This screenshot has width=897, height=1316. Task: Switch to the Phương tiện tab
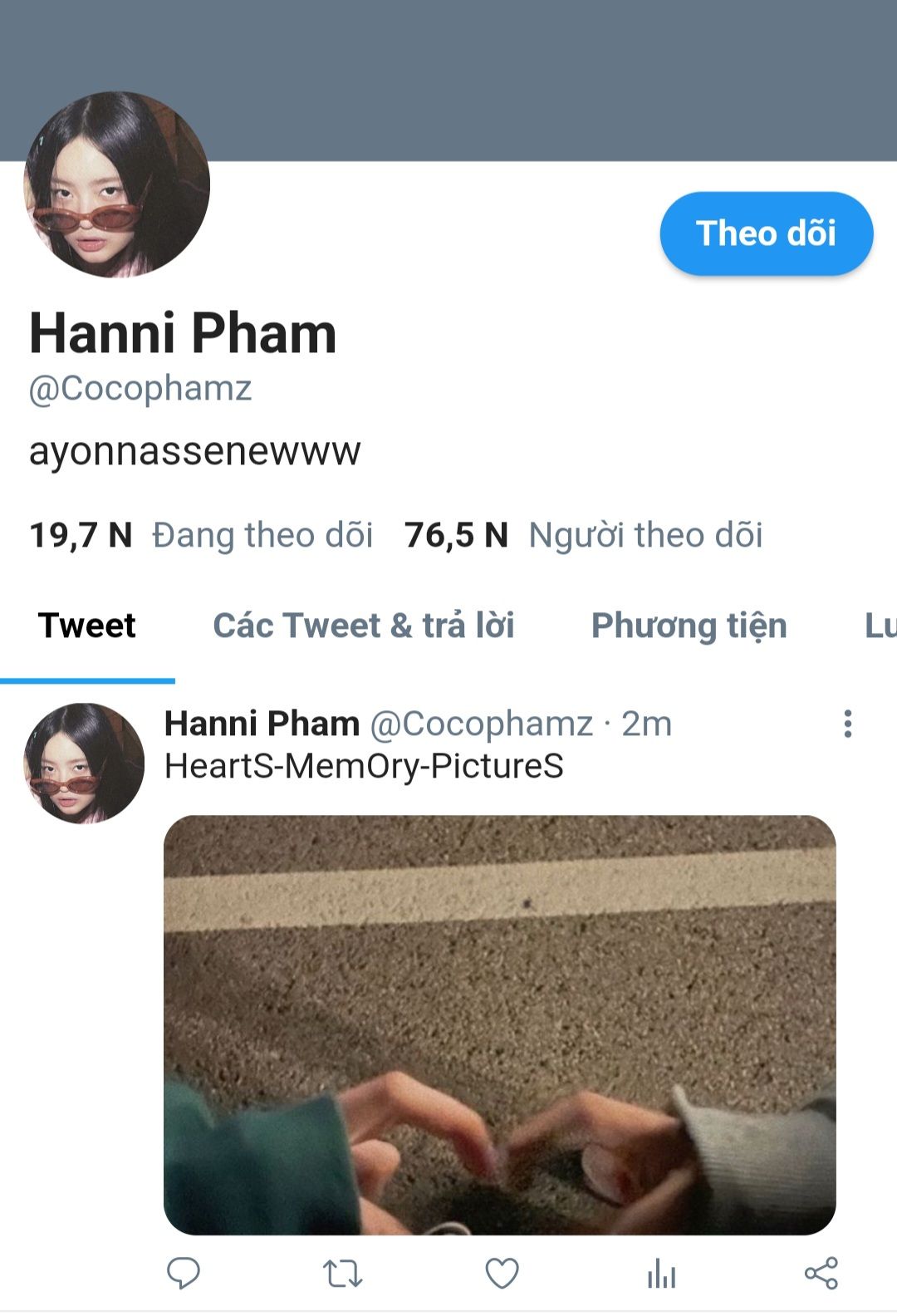[x=689, y=626]
